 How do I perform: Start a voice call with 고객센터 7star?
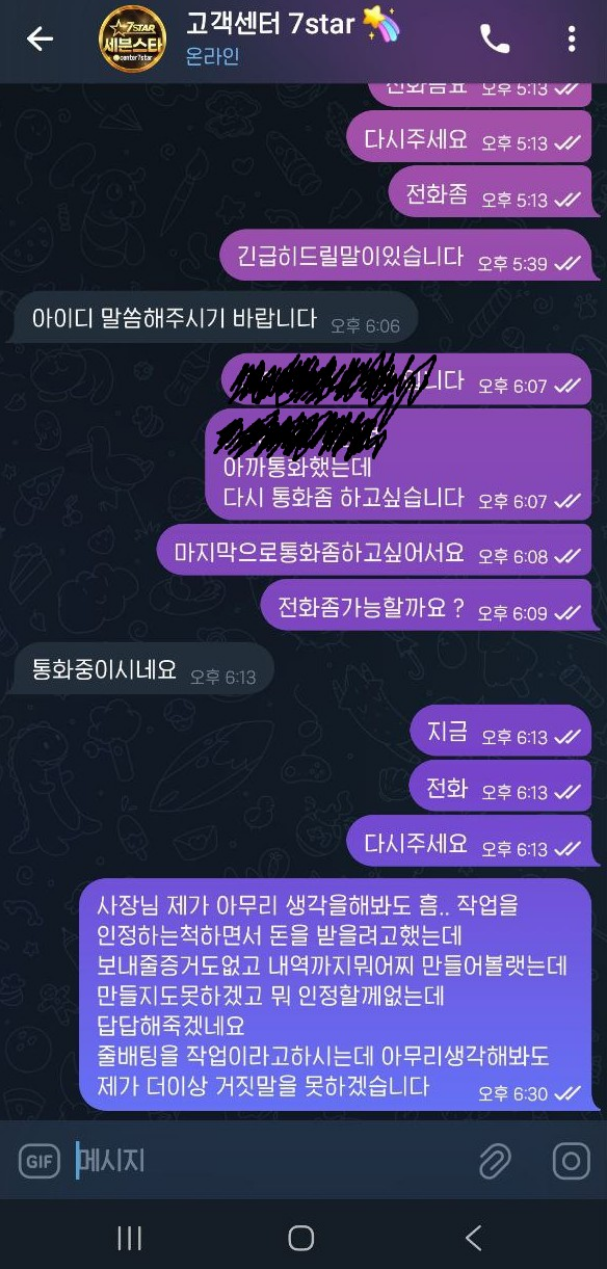pyautogui.click(x=494, y=39)
